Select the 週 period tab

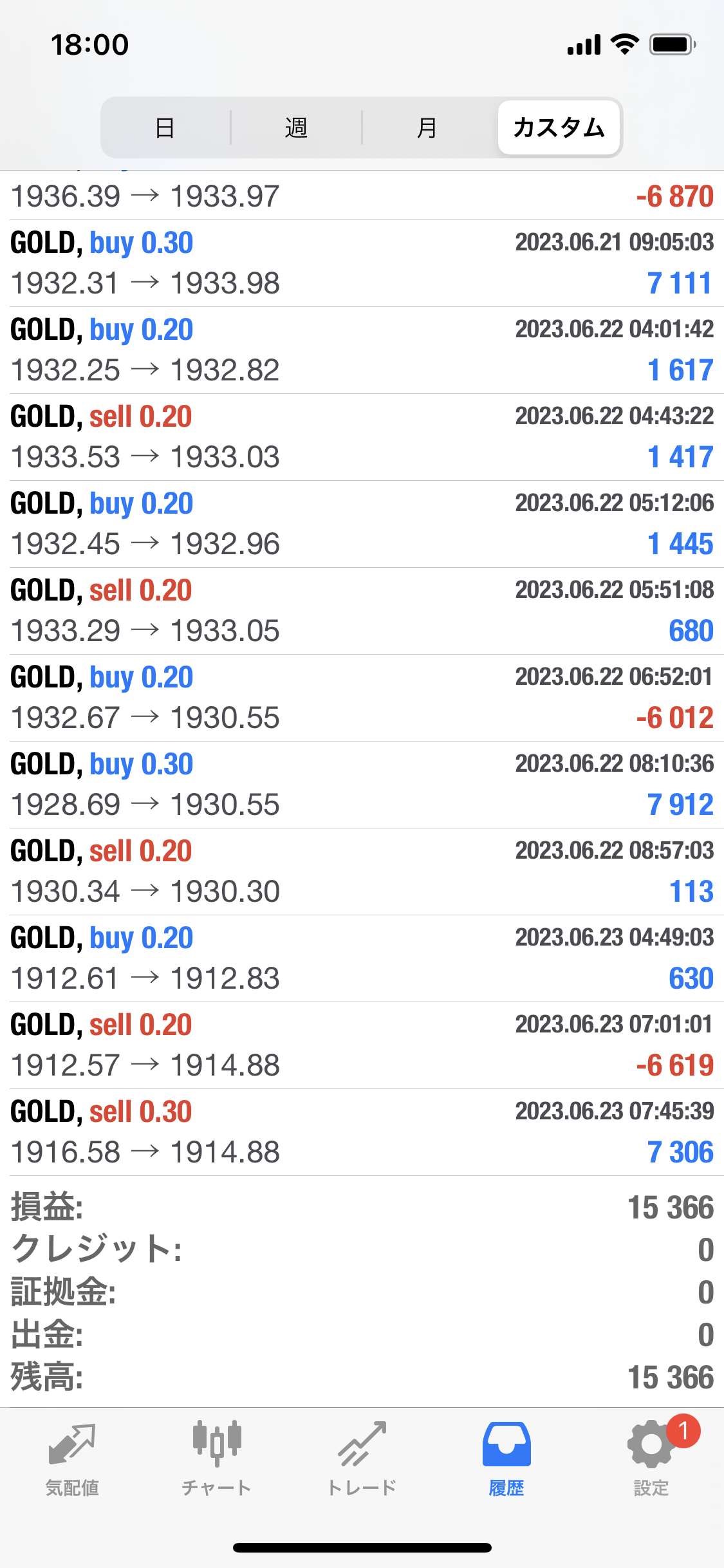pyautogui.click(x=296, y=127)
